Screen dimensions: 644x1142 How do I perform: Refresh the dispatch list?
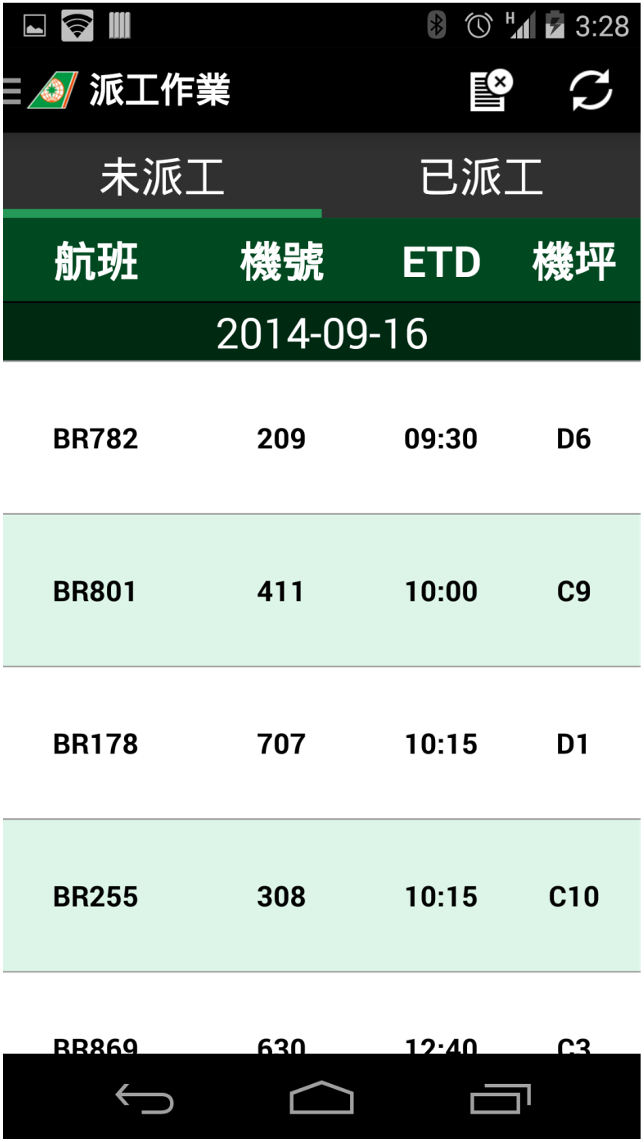(590, 91)
